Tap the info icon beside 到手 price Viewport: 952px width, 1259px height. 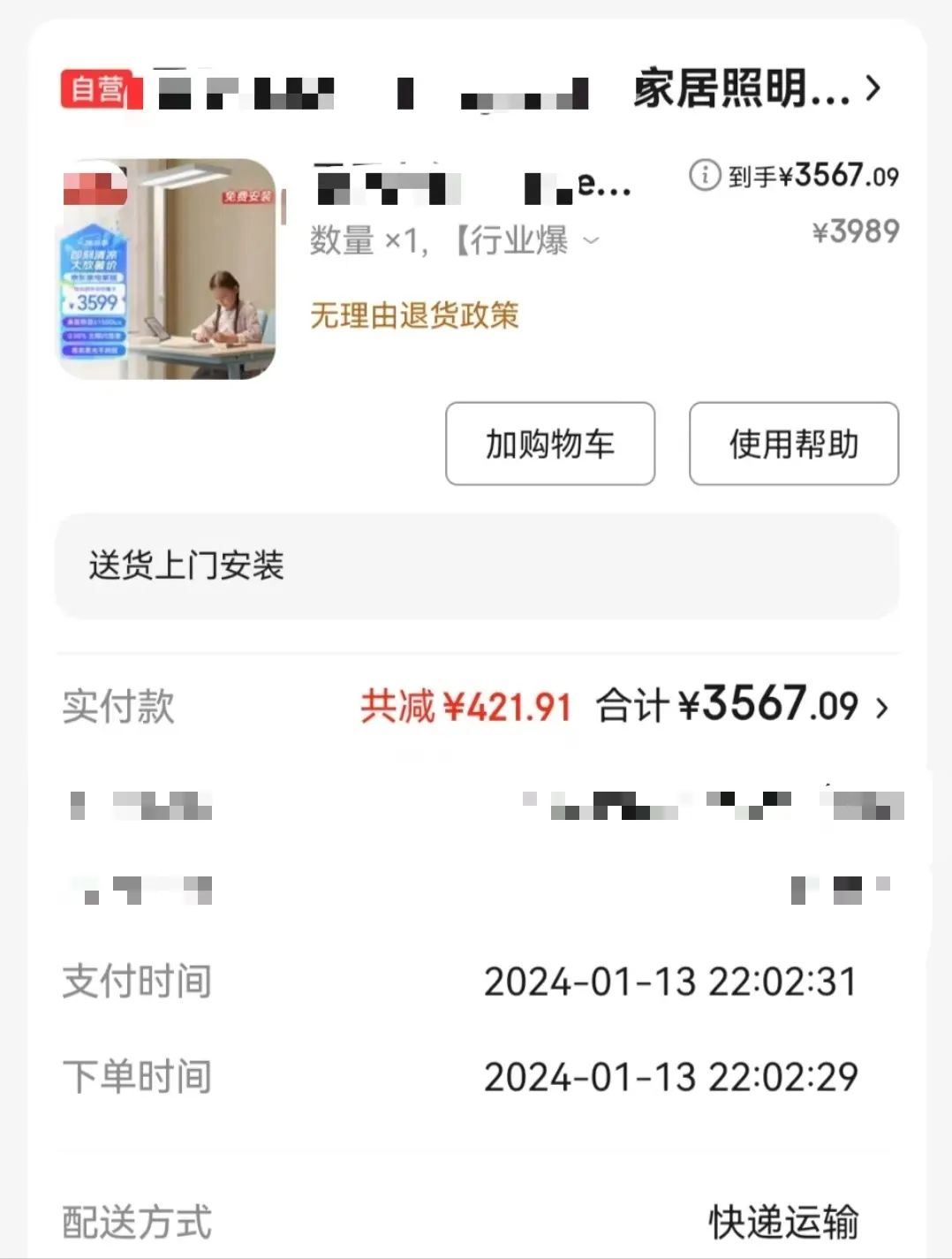704,175
